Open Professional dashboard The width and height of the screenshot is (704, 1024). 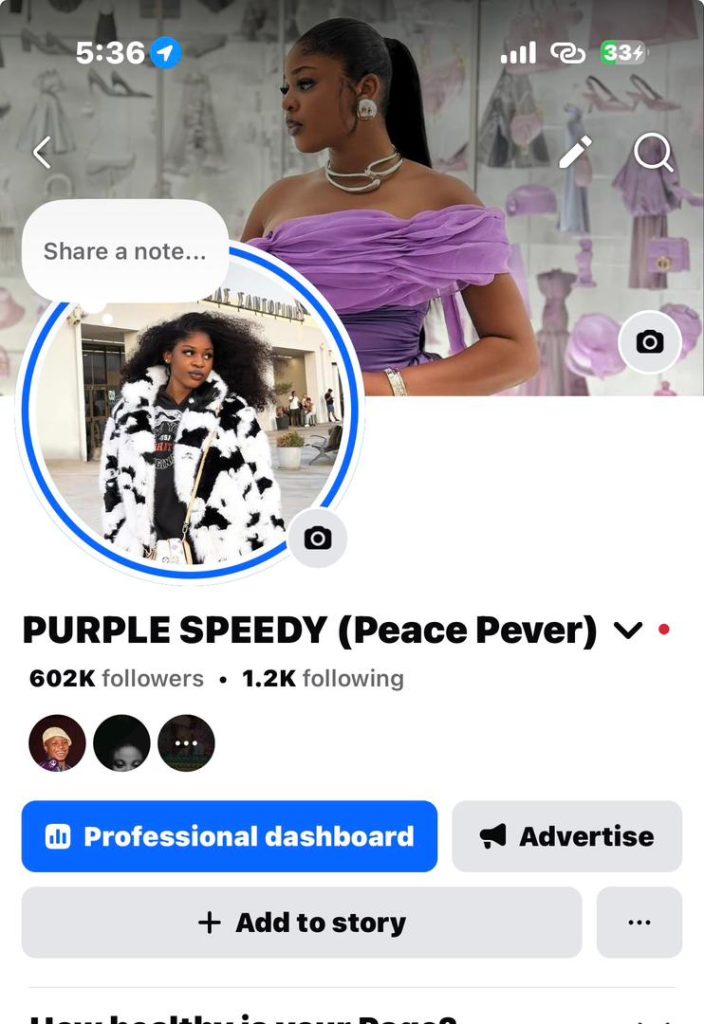click(229, 836)
